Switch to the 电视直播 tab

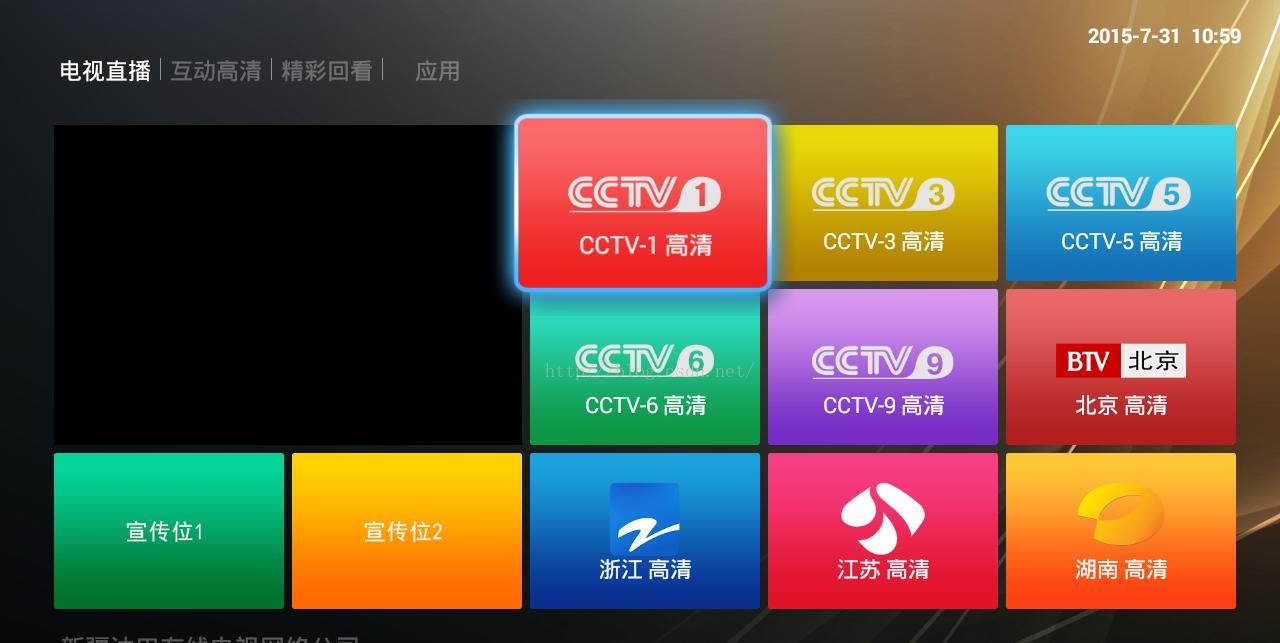coord(105,71)
